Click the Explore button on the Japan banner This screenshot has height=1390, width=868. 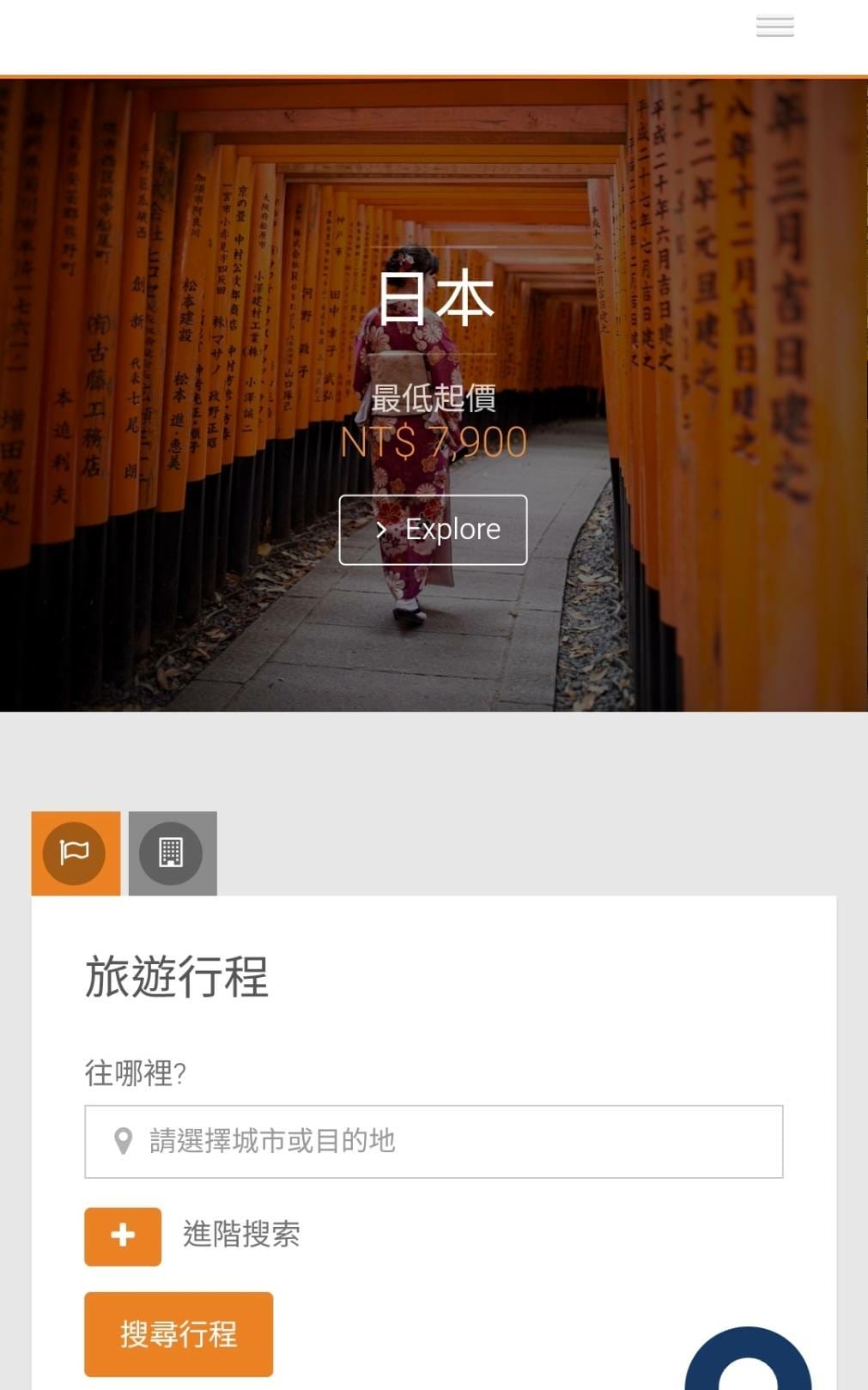point(433,529)
